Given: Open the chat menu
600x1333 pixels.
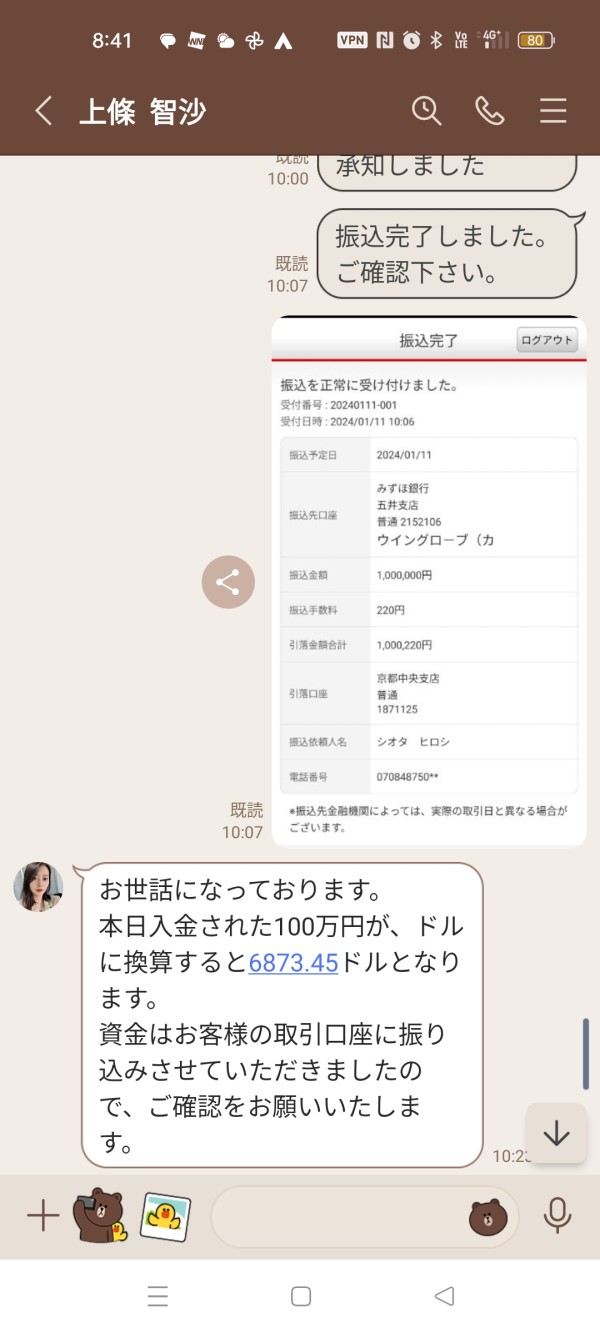Looking at the screenshot, I should point(553,111).
